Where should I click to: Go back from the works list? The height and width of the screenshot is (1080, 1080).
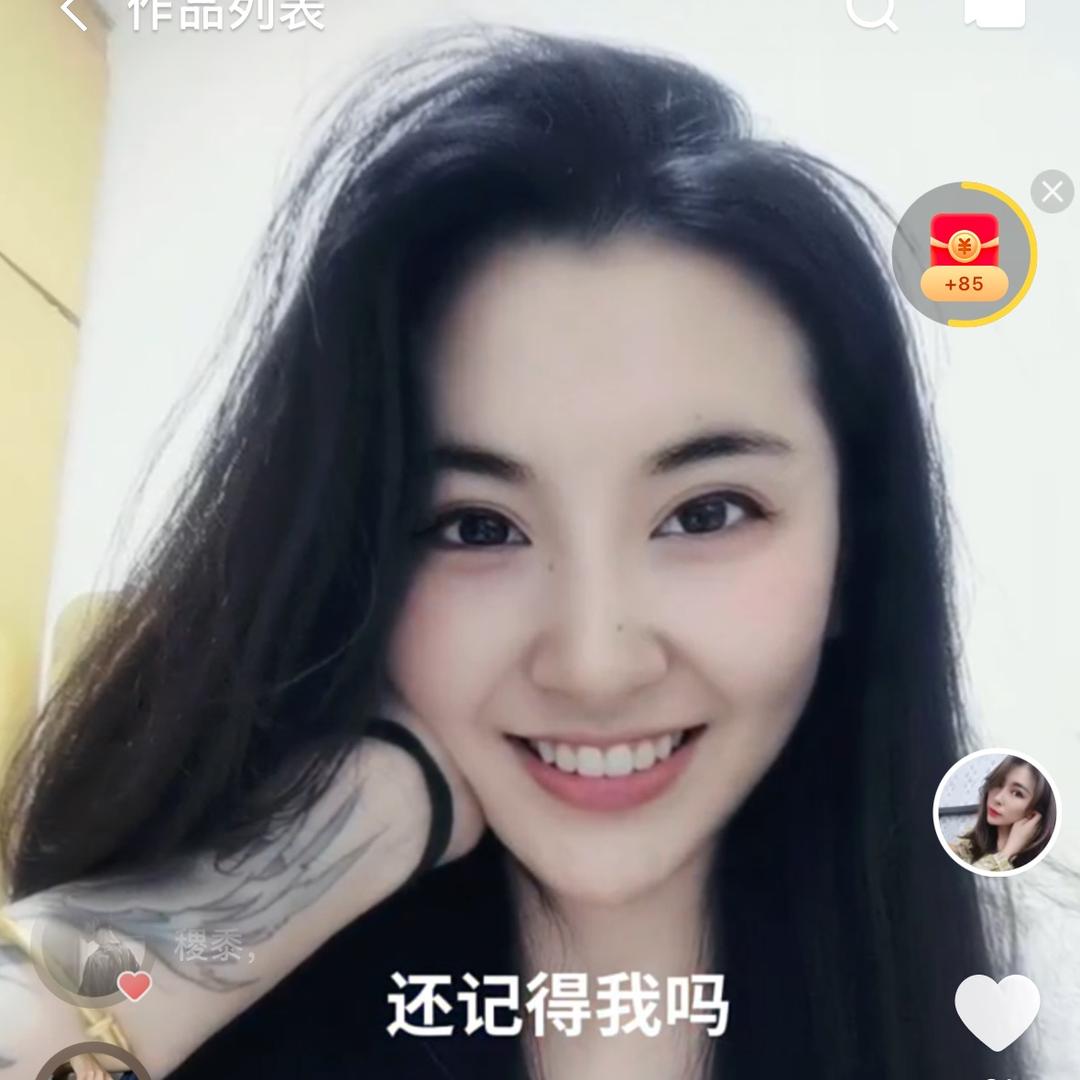click(x=75, y=12)
